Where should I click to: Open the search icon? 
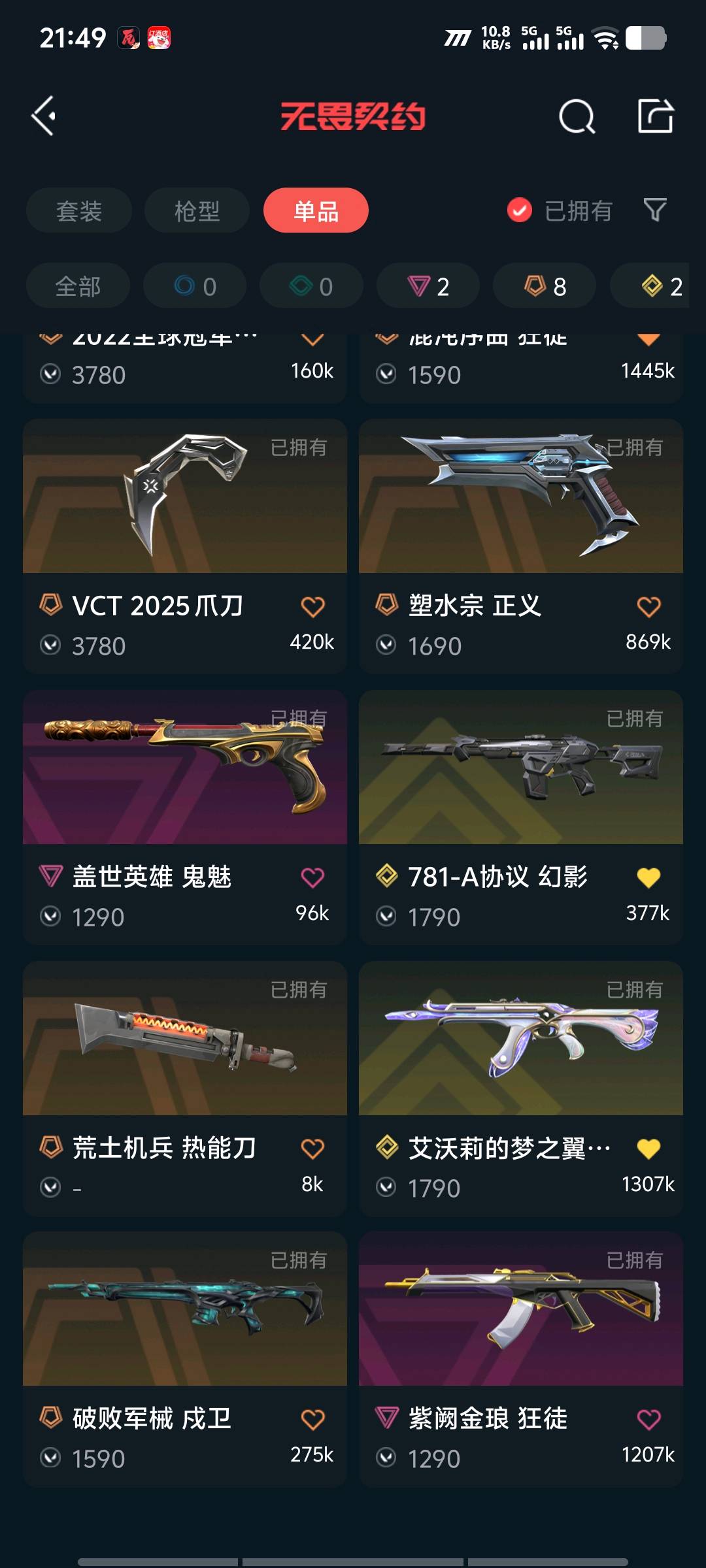[x=577, y=117]
